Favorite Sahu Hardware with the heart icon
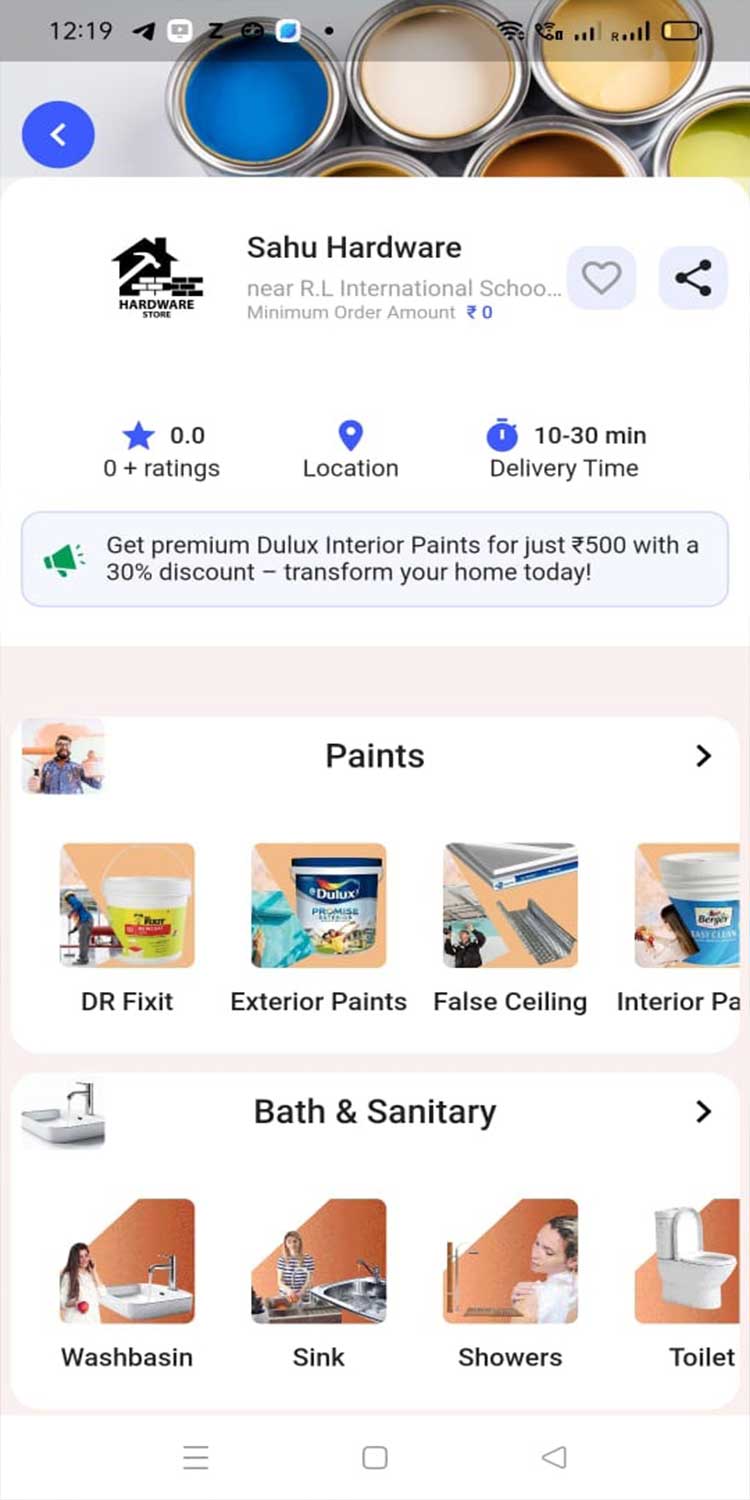 click(x=601, y=277)
